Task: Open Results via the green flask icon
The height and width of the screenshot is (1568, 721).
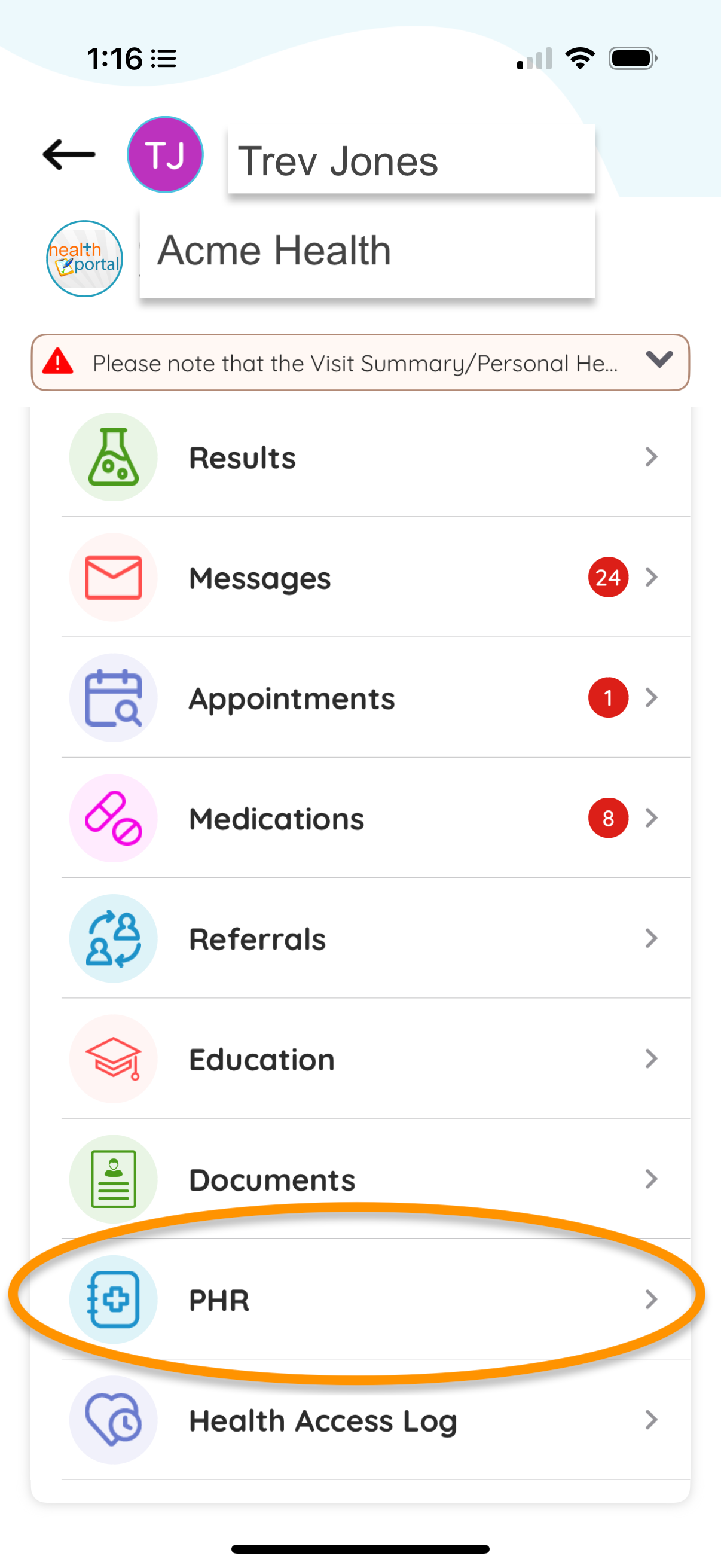Action: 113,457
